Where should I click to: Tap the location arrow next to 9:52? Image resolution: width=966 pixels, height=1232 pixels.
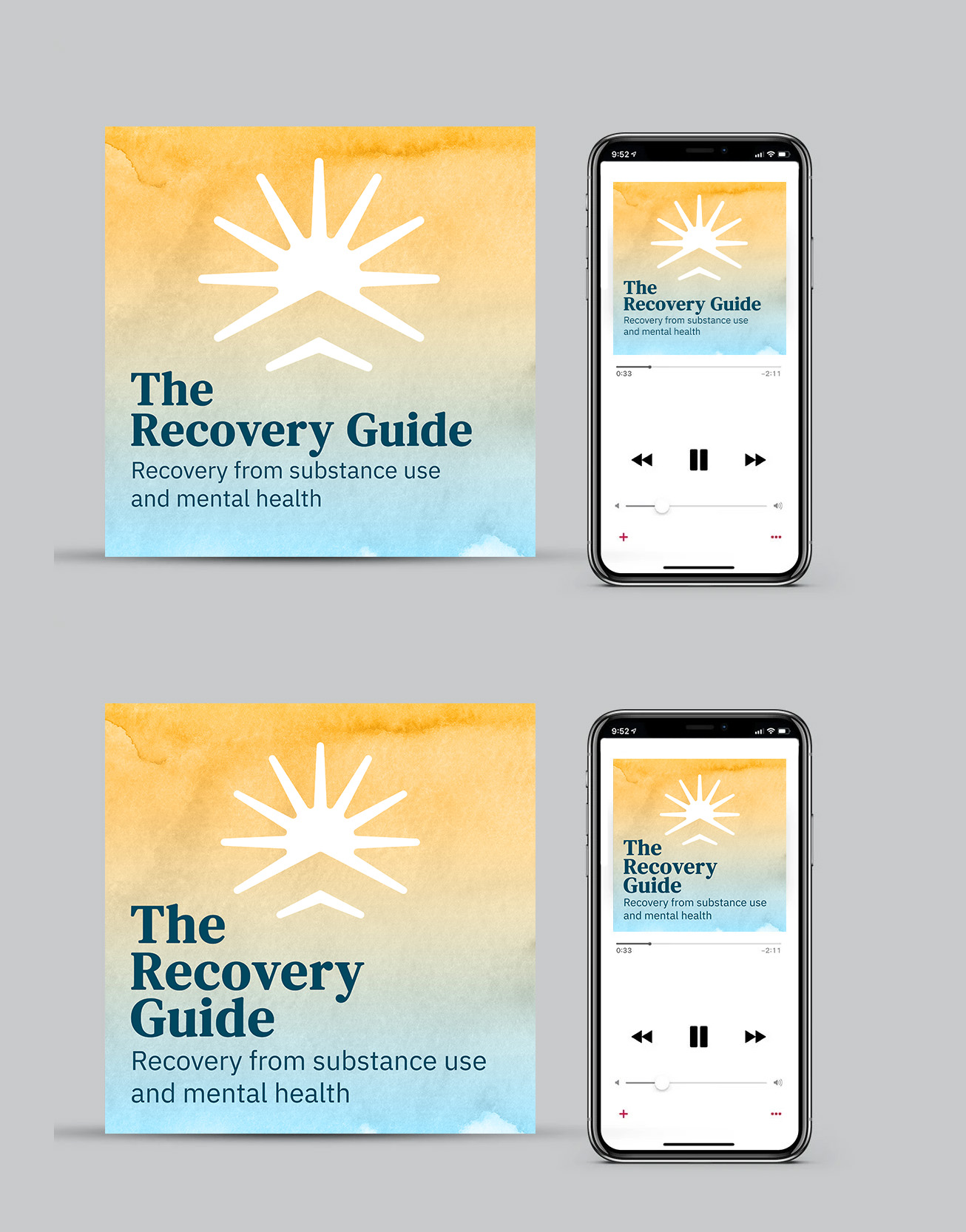tap(634, 154)
